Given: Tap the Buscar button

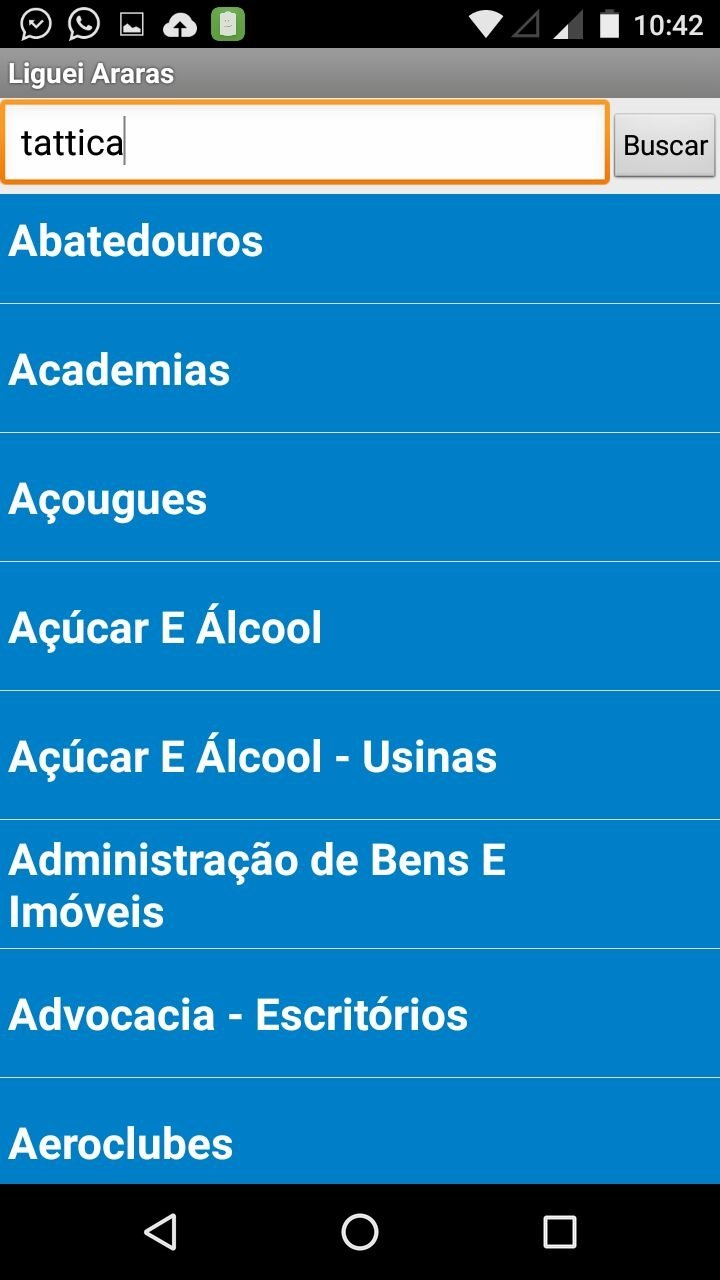Looking at the screenshot, I should [665, 145].
